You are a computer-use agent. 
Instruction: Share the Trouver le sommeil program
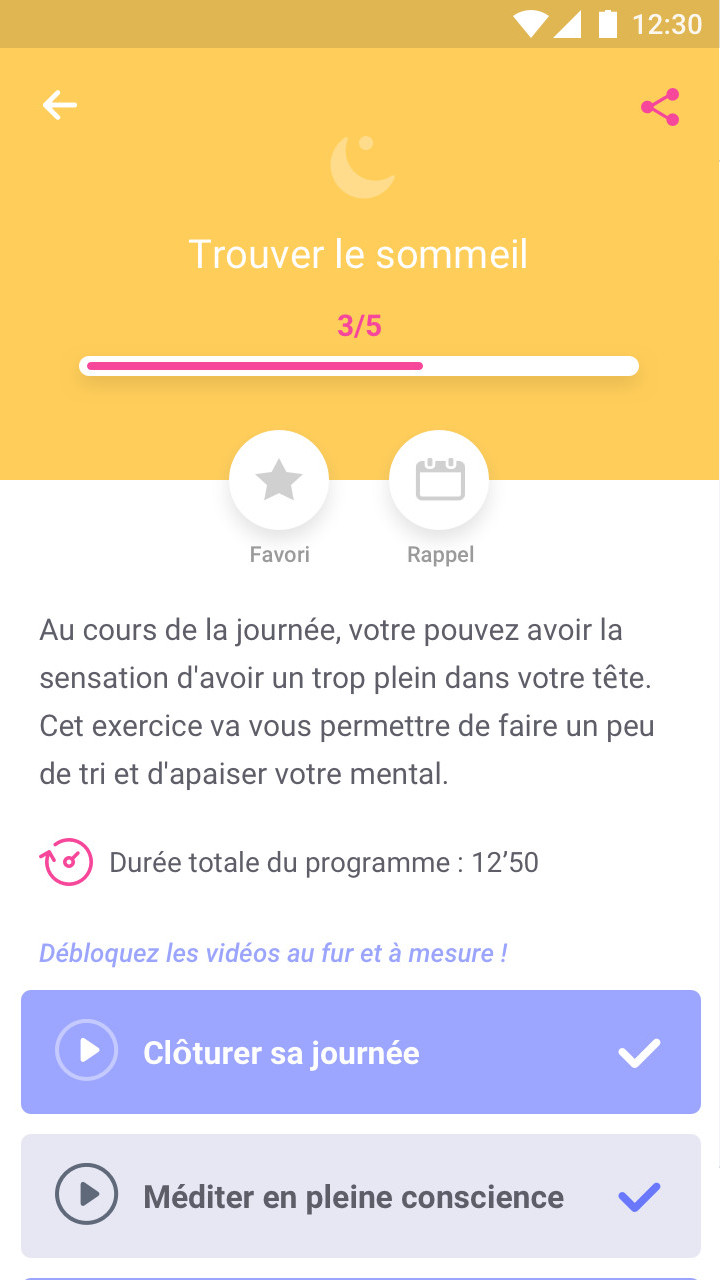660,107
